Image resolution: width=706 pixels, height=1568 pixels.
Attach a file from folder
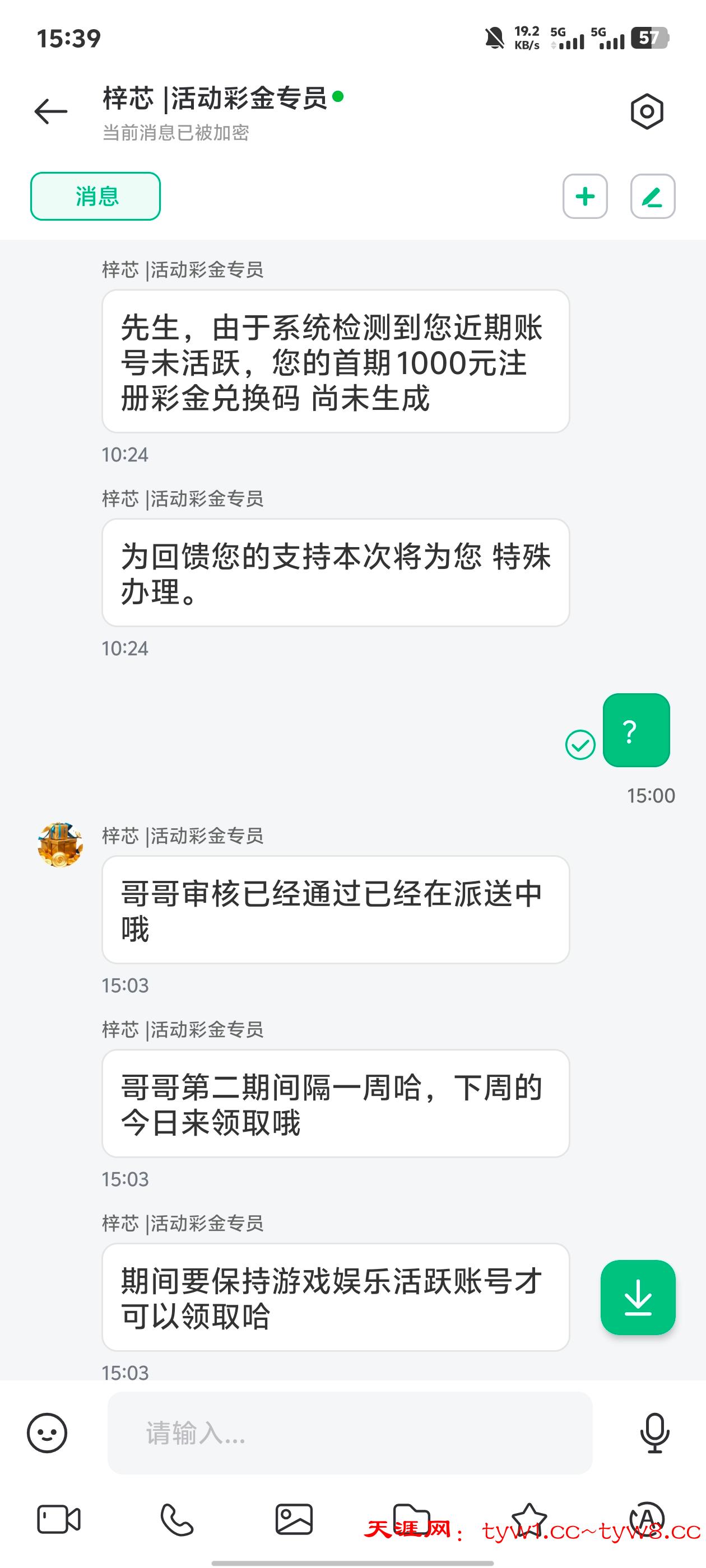412,1519
